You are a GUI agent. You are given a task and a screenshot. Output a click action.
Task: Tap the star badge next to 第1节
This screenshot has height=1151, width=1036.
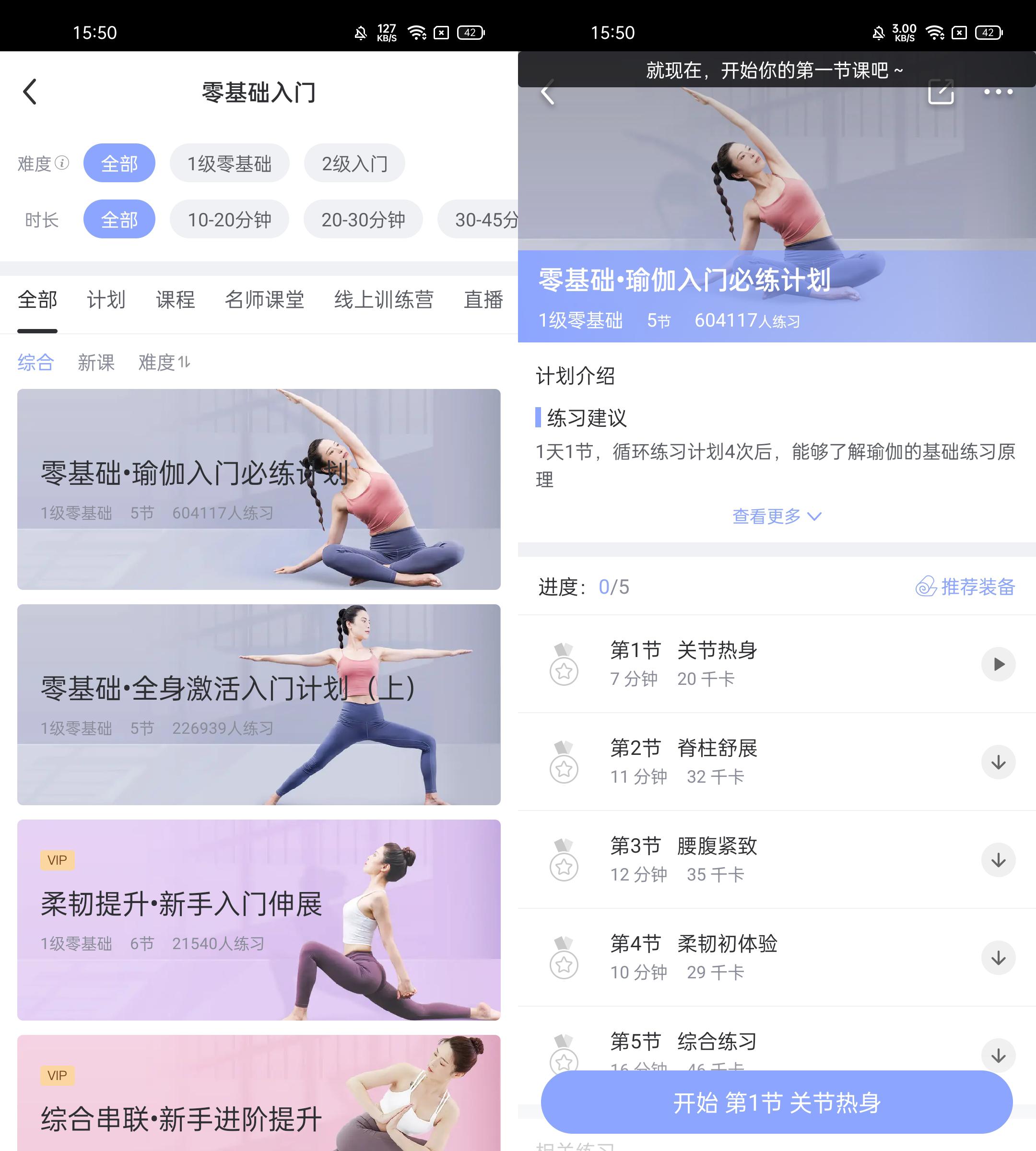564,672
